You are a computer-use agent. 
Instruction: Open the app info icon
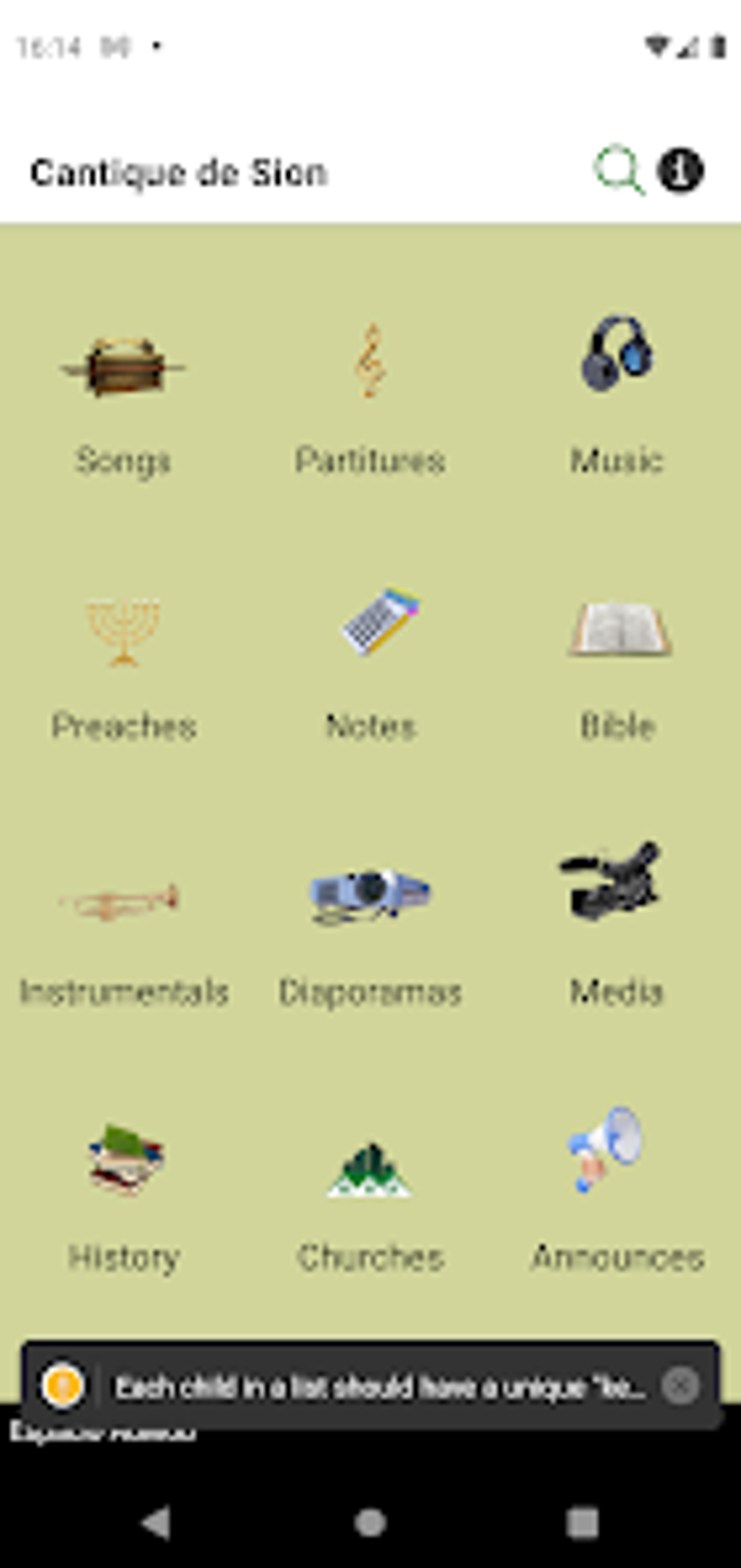pyautogui.click(x=681, y=170)
